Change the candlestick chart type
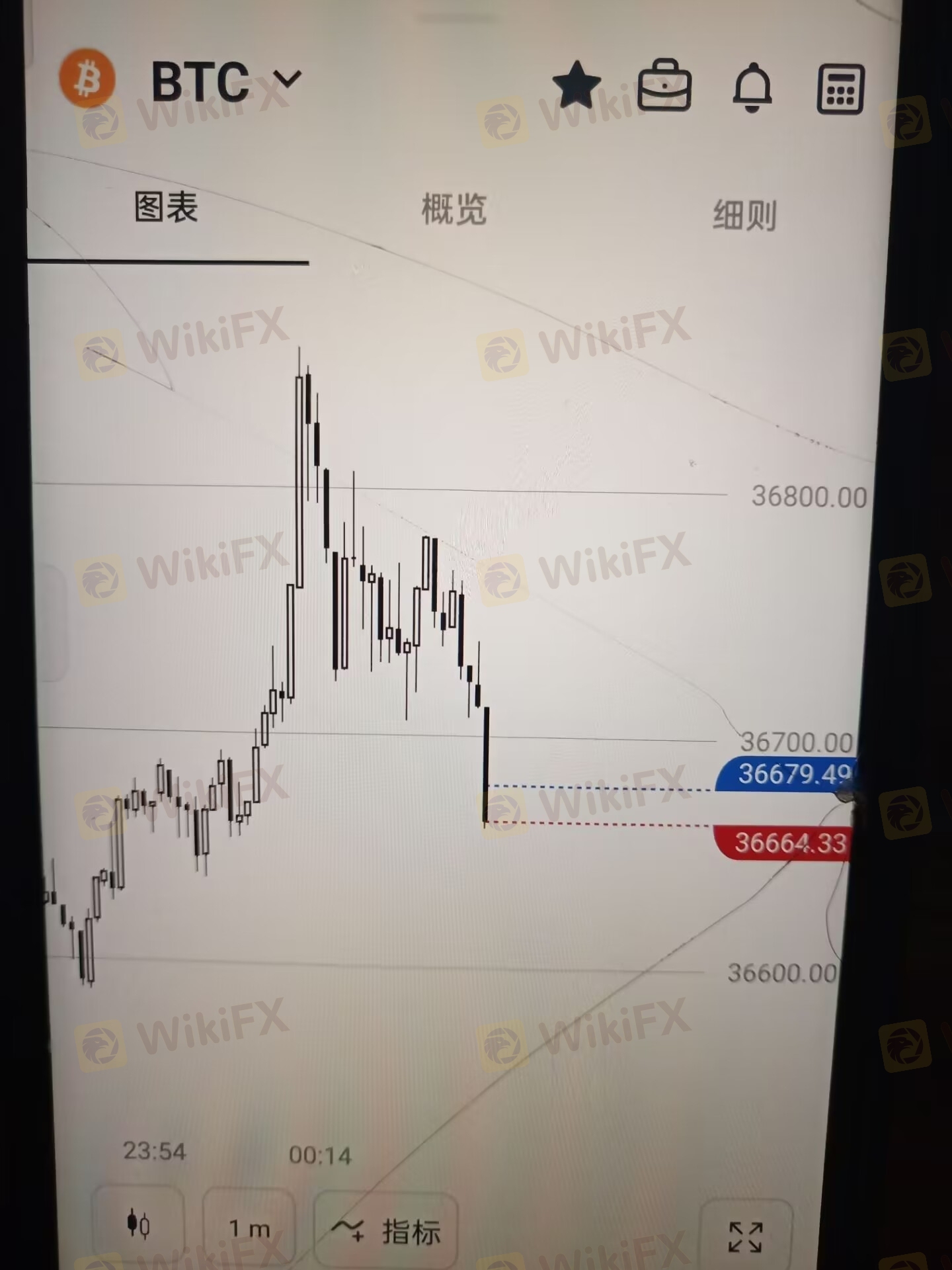Image resolution: width=952 pixels, height=1270 pixels. click(138, 1225)
